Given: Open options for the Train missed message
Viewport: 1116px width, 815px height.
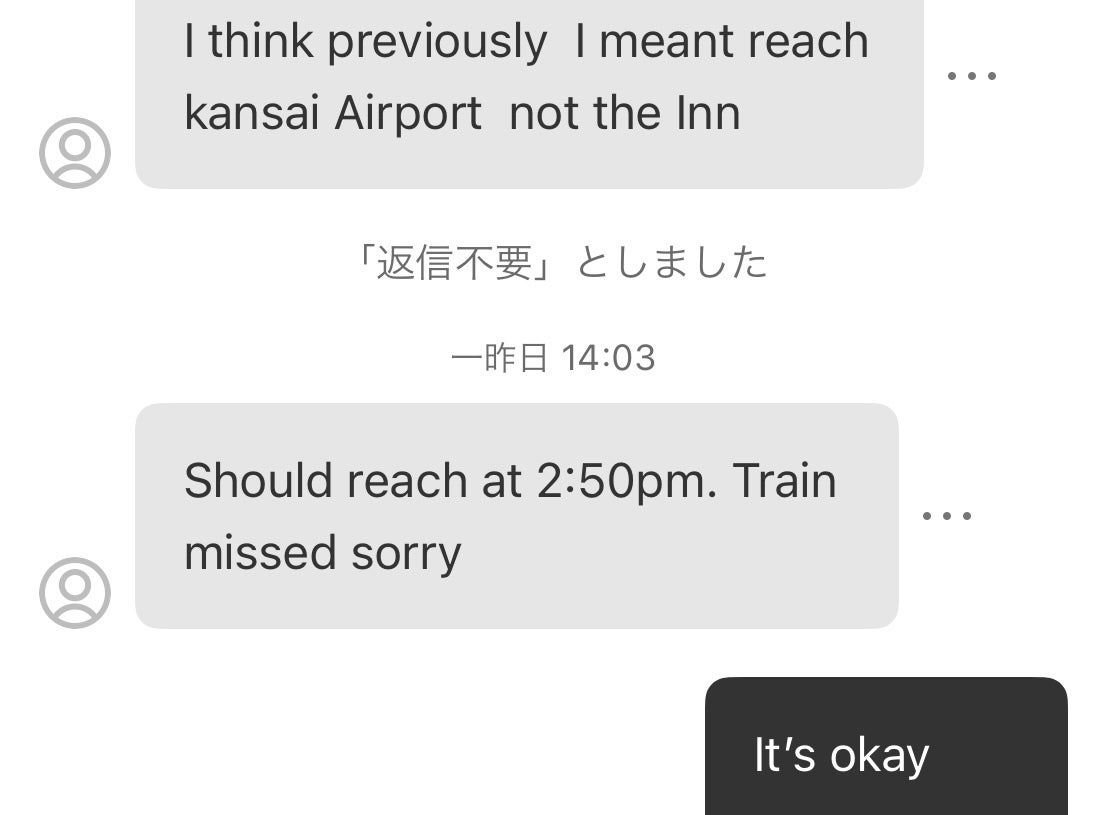Looking at the screenshot, I should tap(946, 516).
